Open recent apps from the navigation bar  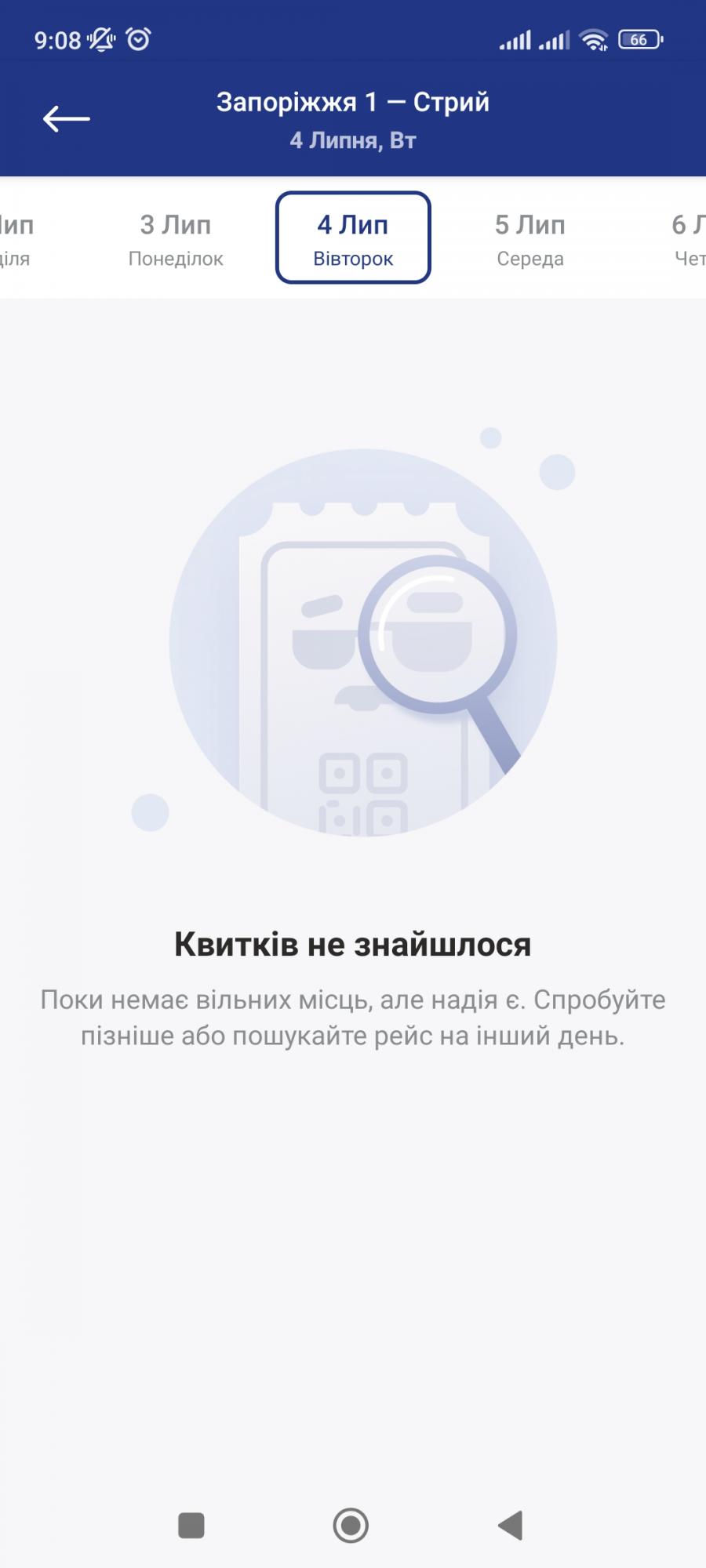point(191,1526)
